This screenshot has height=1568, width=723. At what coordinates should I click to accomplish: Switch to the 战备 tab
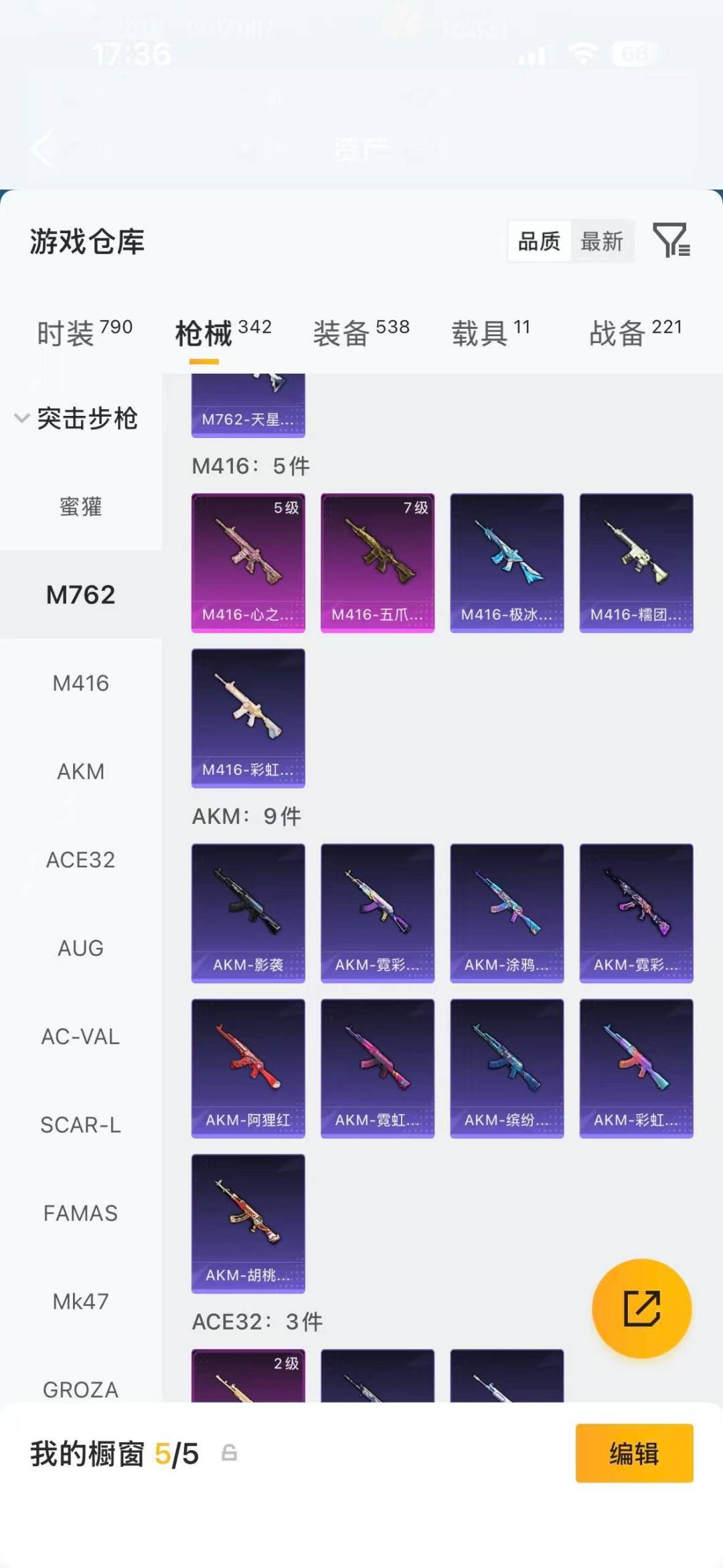635,332
